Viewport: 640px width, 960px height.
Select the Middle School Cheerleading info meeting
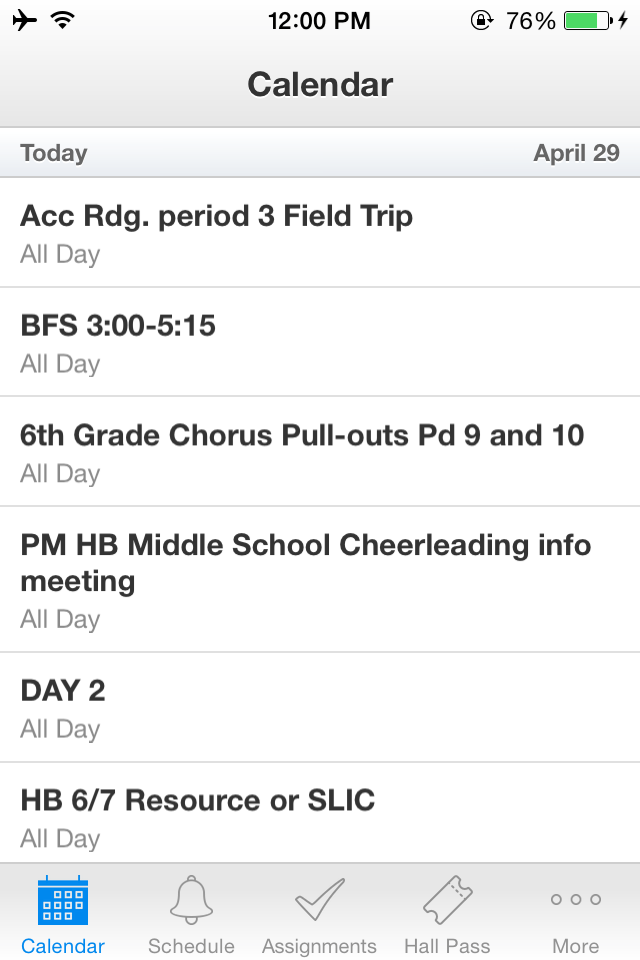tap(320, 580)
